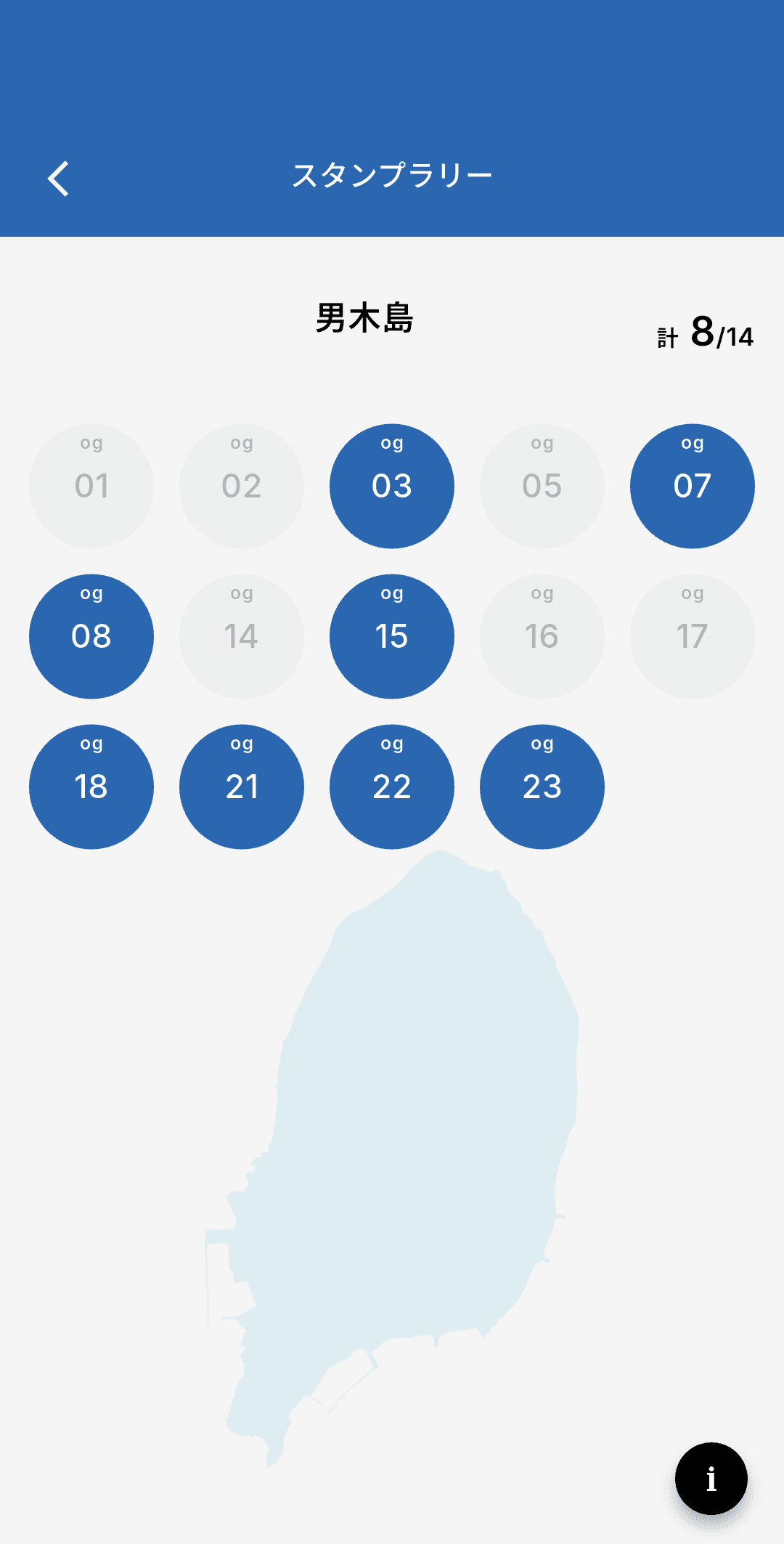Select stamp og 01
784x1544 pixels.
(x=91, y=486)
